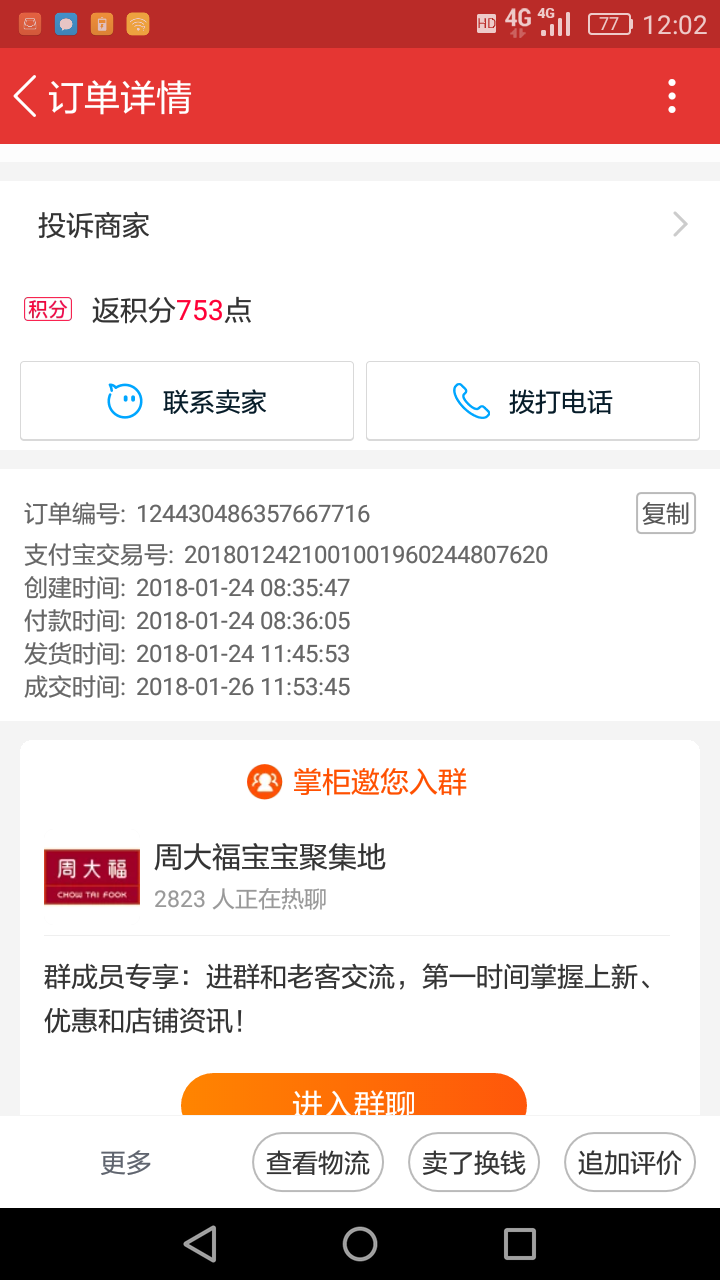720x1280 pixels.
Task: Open the 投诉商家 complaint row
Action: coord(360,225)
